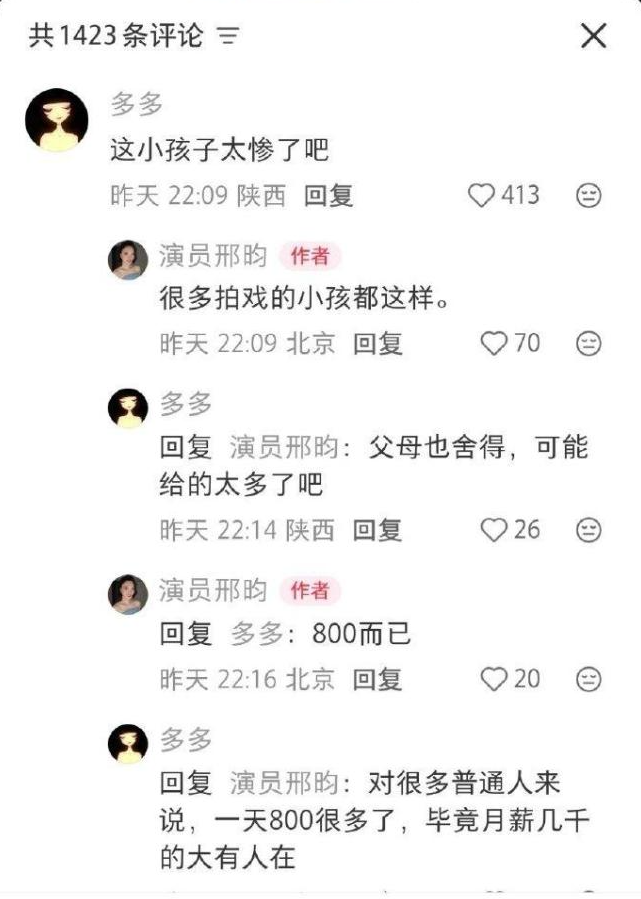
Task: Like the 800而已 reply with 20 likes
Action: [x=494, y=679]
